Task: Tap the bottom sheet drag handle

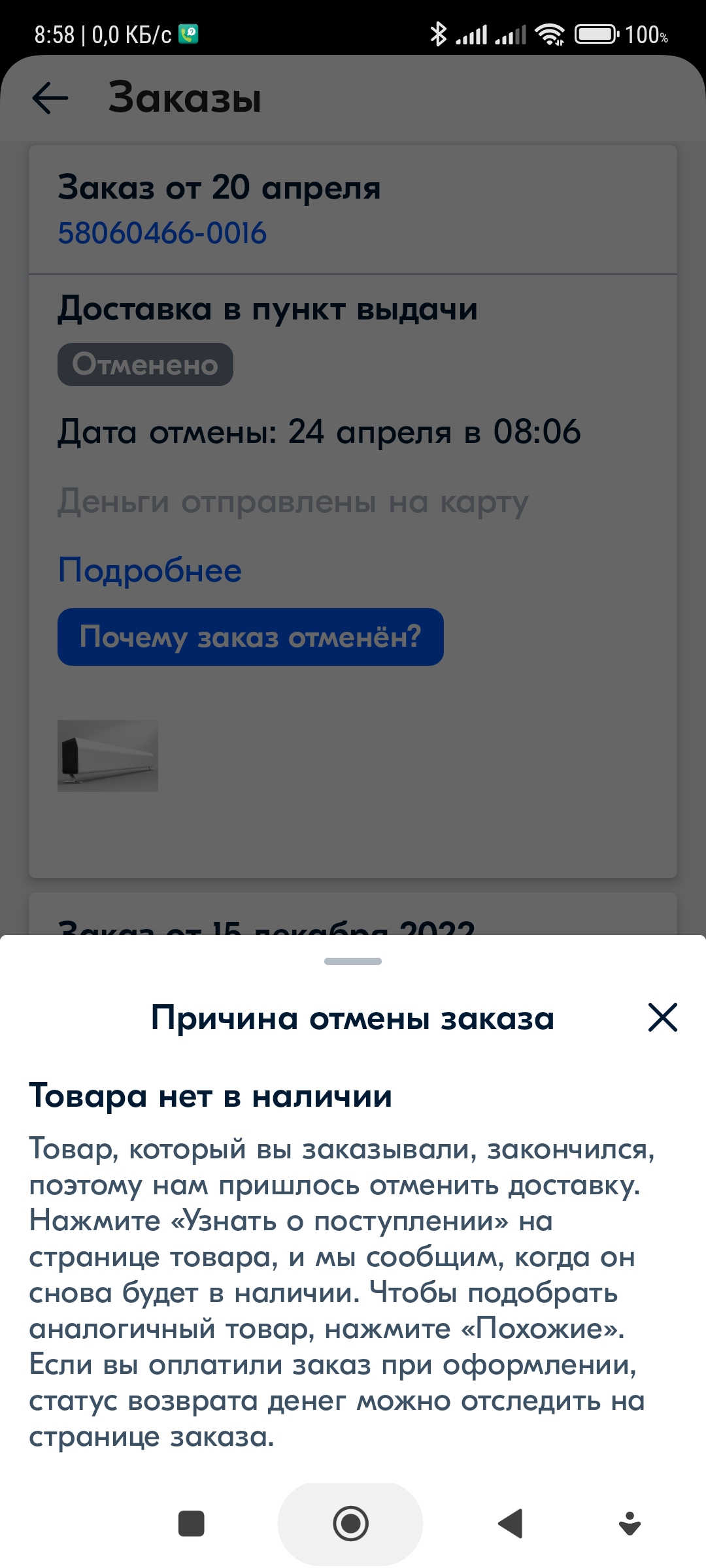Action: (x=353, y=961)
